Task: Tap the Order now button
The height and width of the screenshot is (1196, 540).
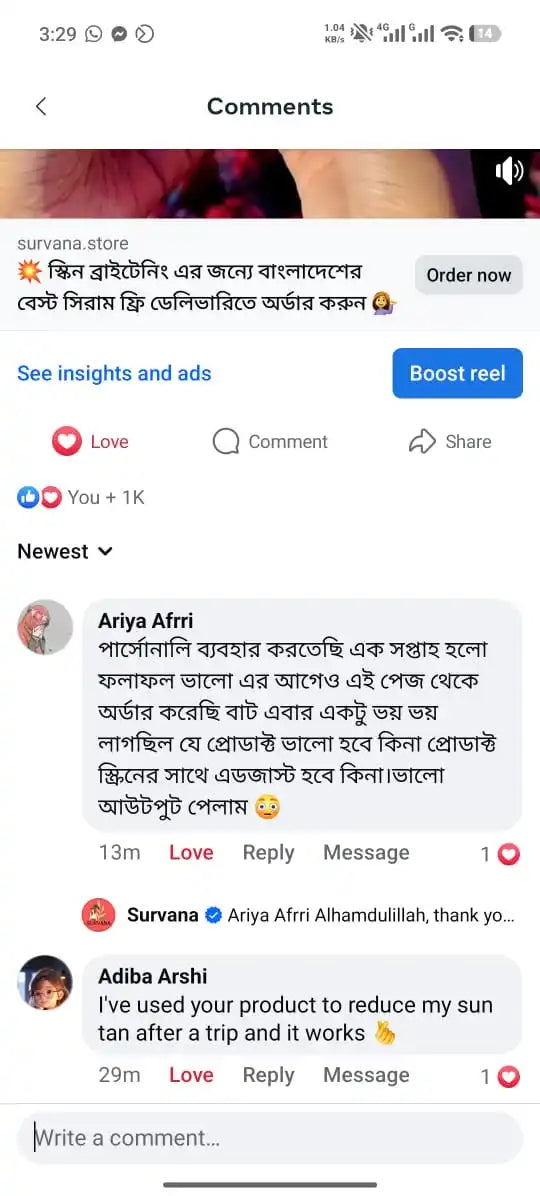Action: click(468, 275)
